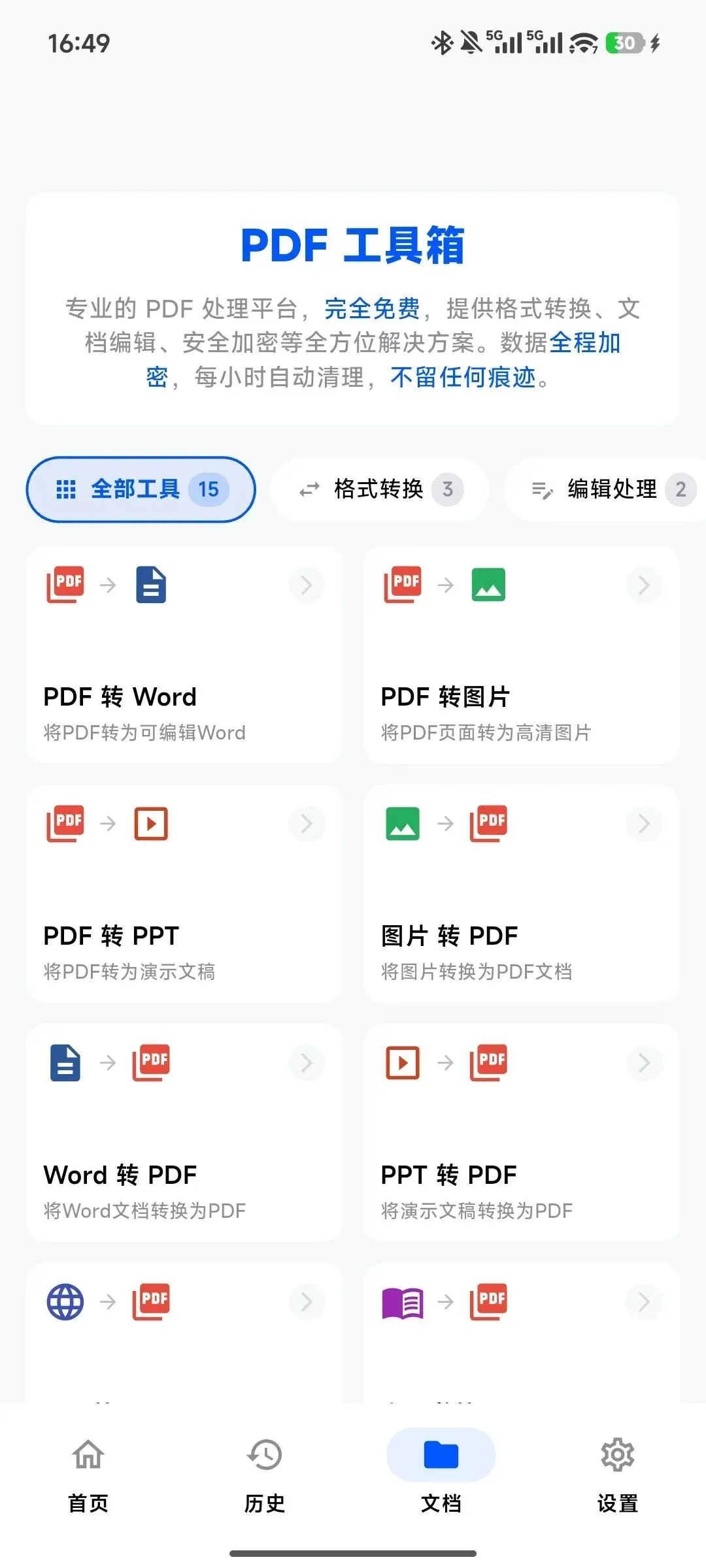Switch to the 历史 tab
Screen dimensions: 706x1568
[265, 1474]
